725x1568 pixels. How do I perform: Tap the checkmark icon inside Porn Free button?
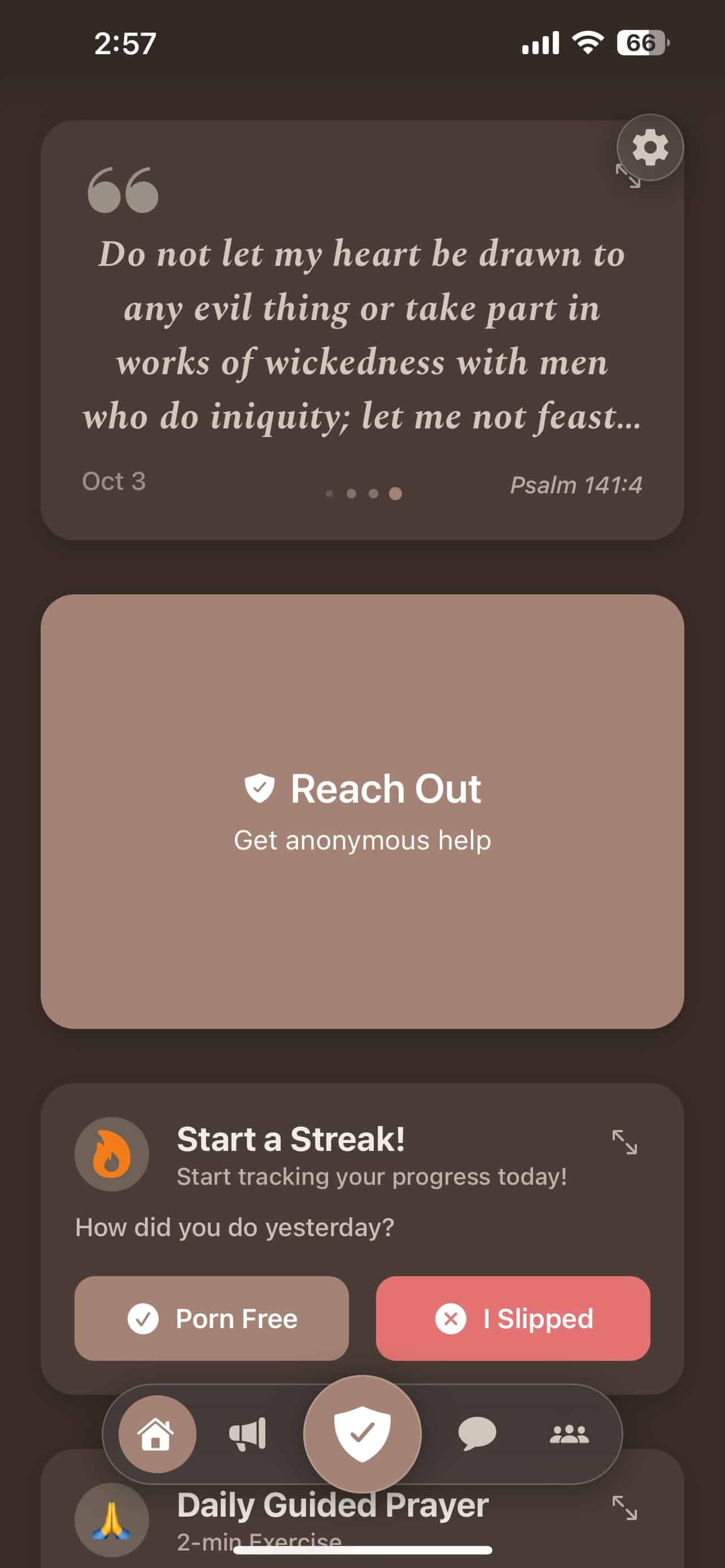click(142, 1319)
